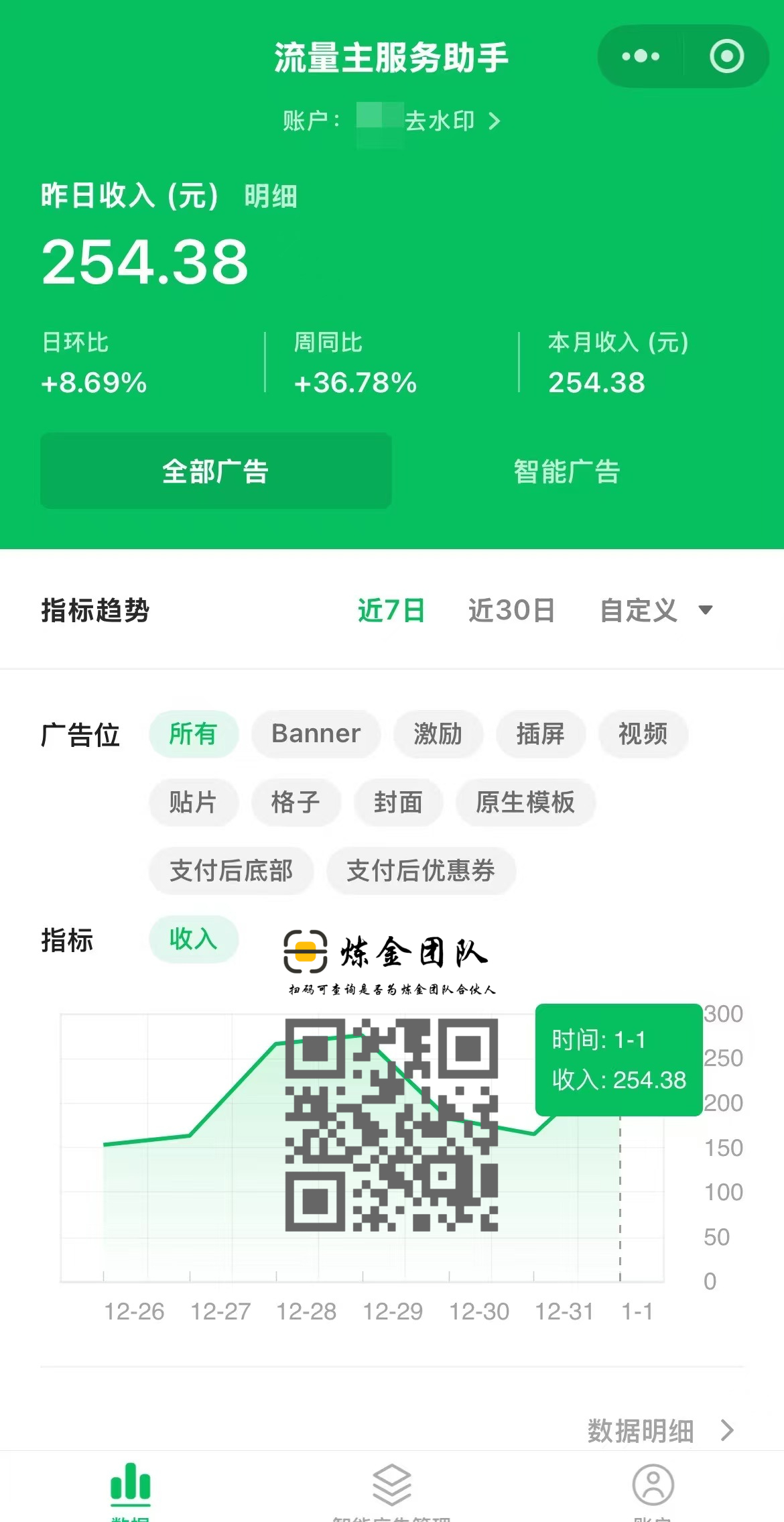Select the 所有 ad slot chip
Image resolution: width=784 pixels, height=1522 pixels.
[x=193, y=734]
